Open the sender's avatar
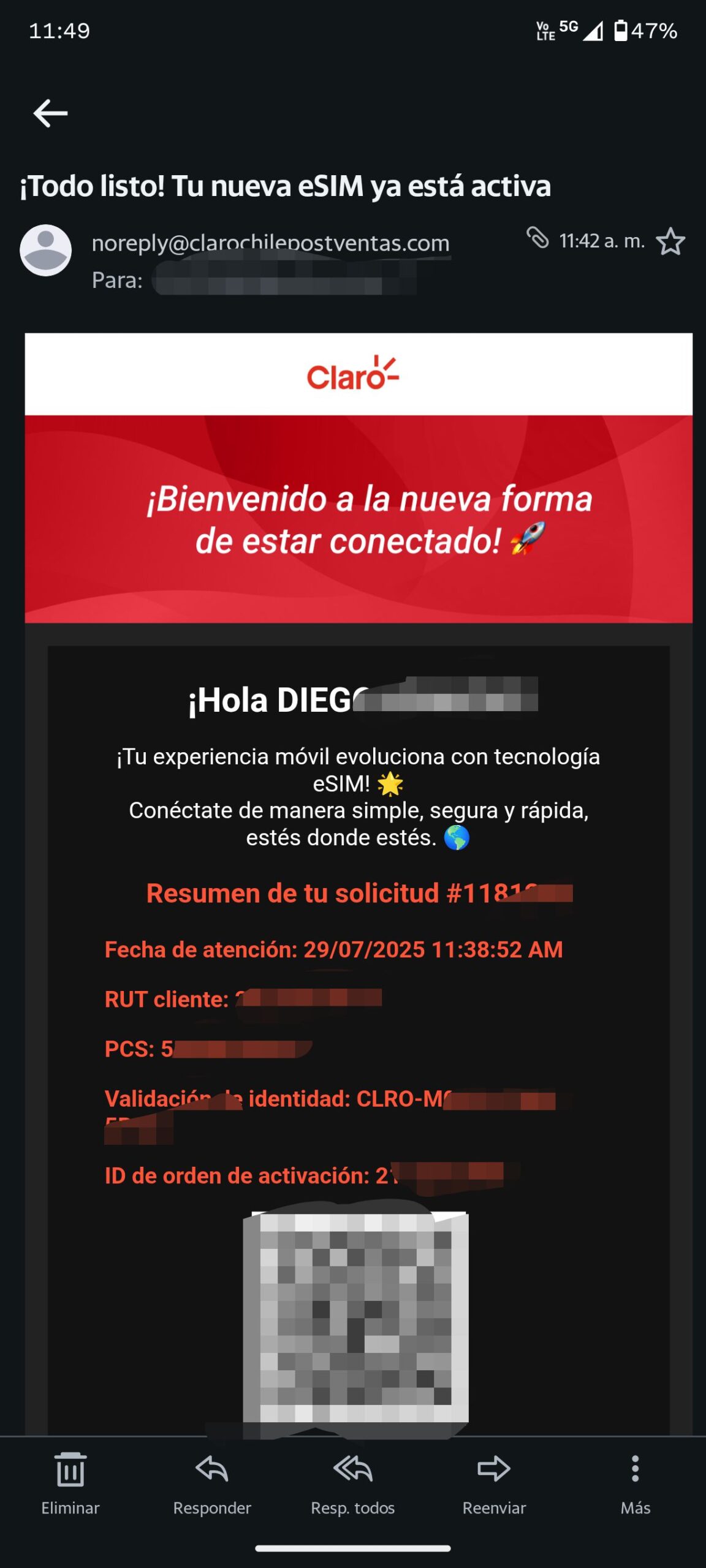The width and height of the screenshot is (706, 1568). pos(46,251)
